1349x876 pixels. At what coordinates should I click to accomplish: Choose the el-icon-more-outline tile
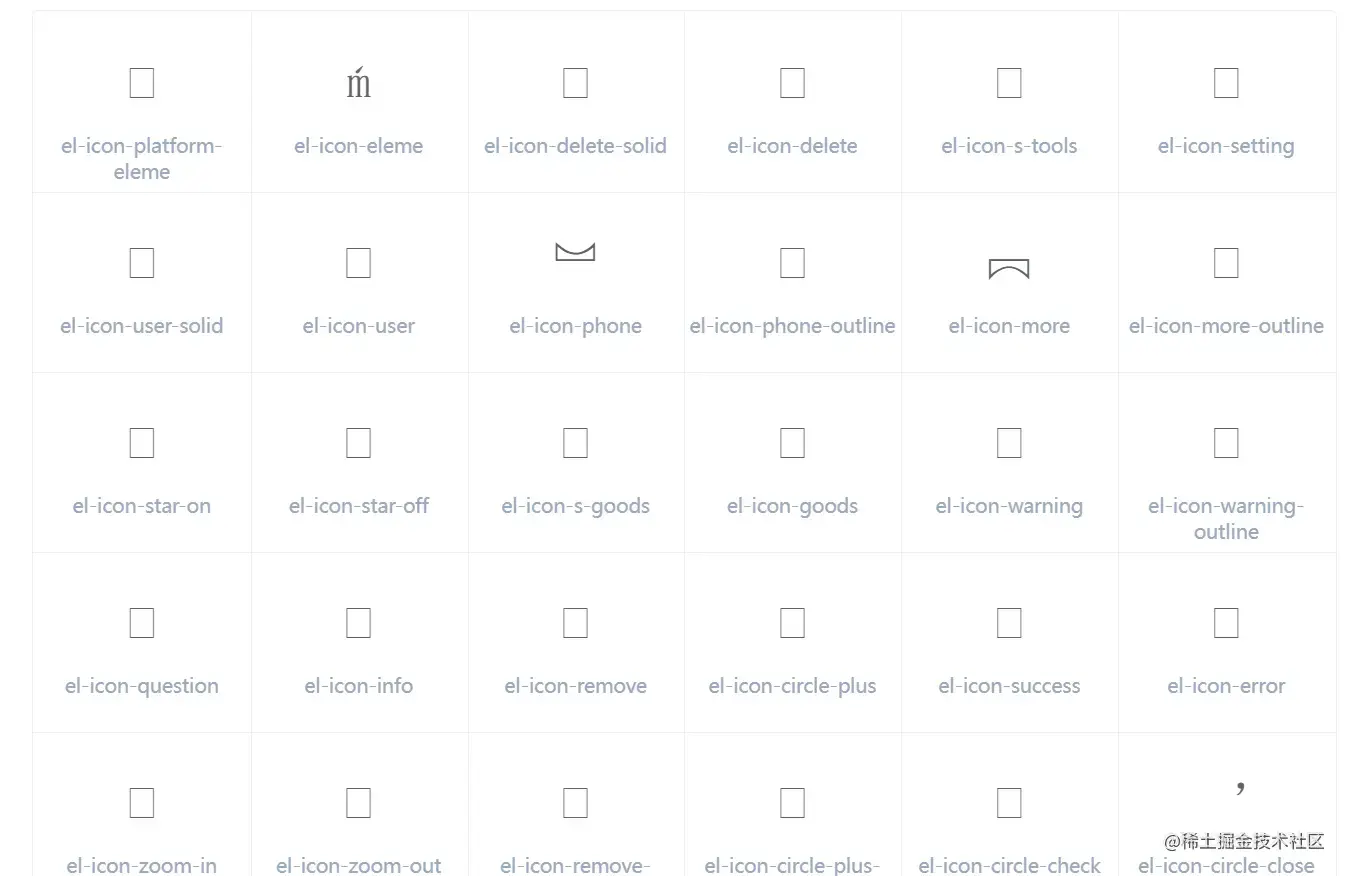point(1226,283)
